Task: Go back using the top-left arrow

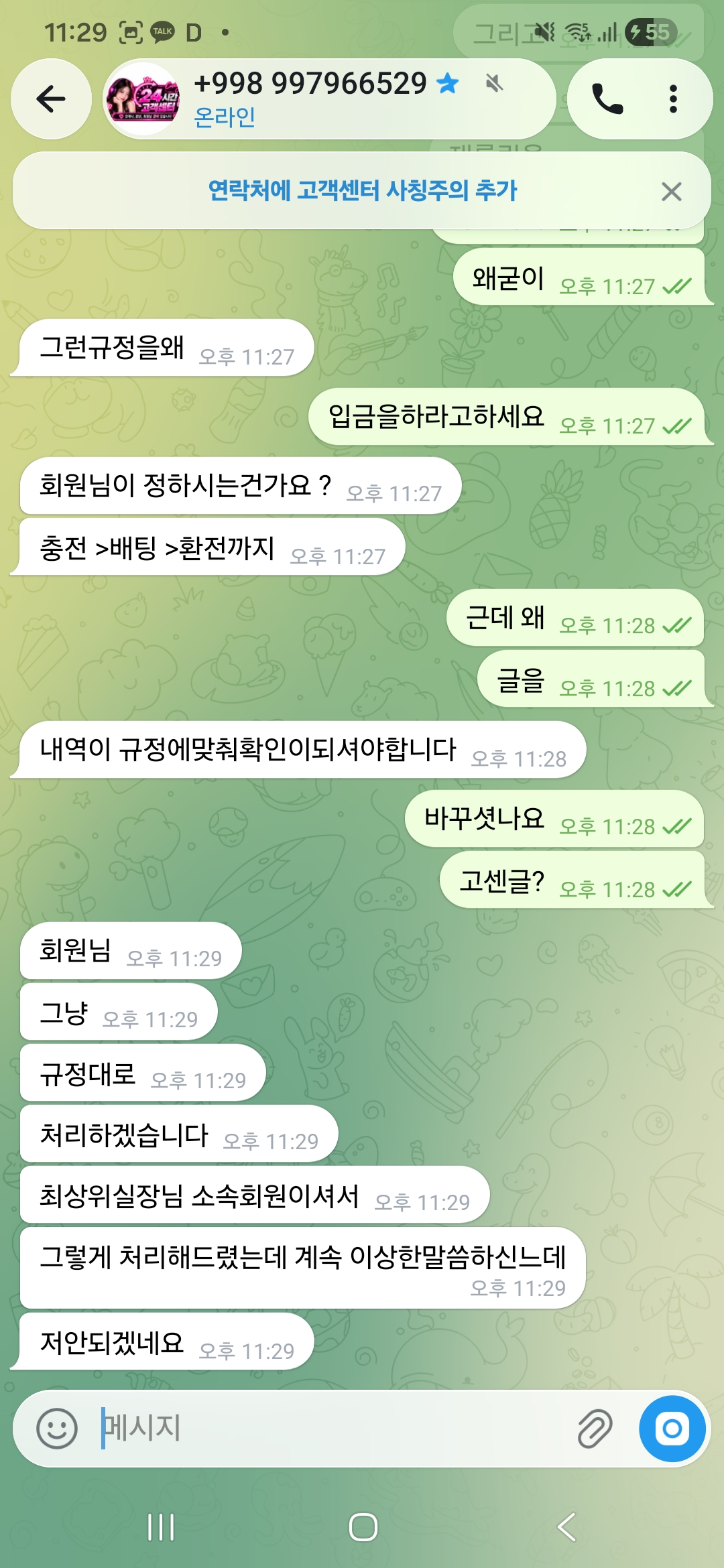Action: tap(51, 99)
